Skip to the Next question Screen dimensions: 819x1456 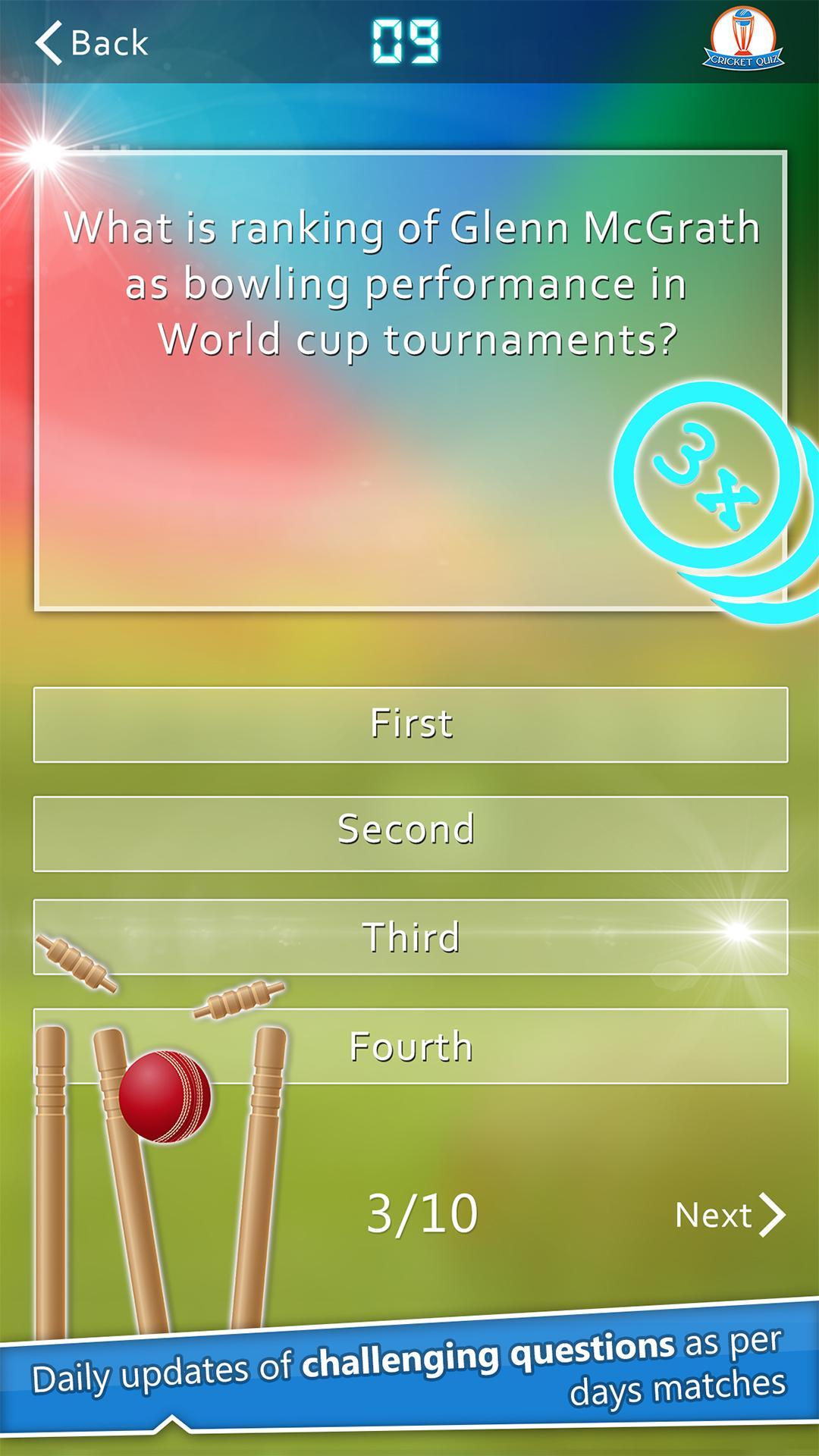[728, 1215]
